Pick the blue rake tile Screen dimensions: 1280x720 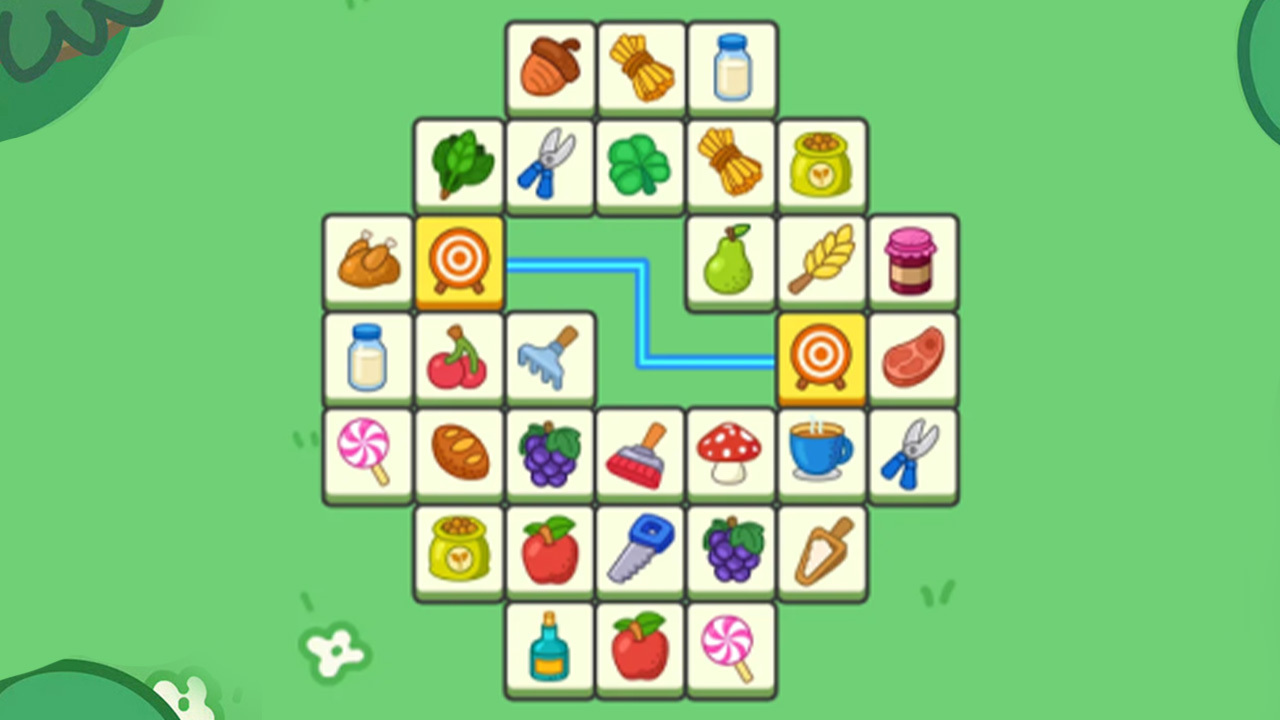click(550, 357)
